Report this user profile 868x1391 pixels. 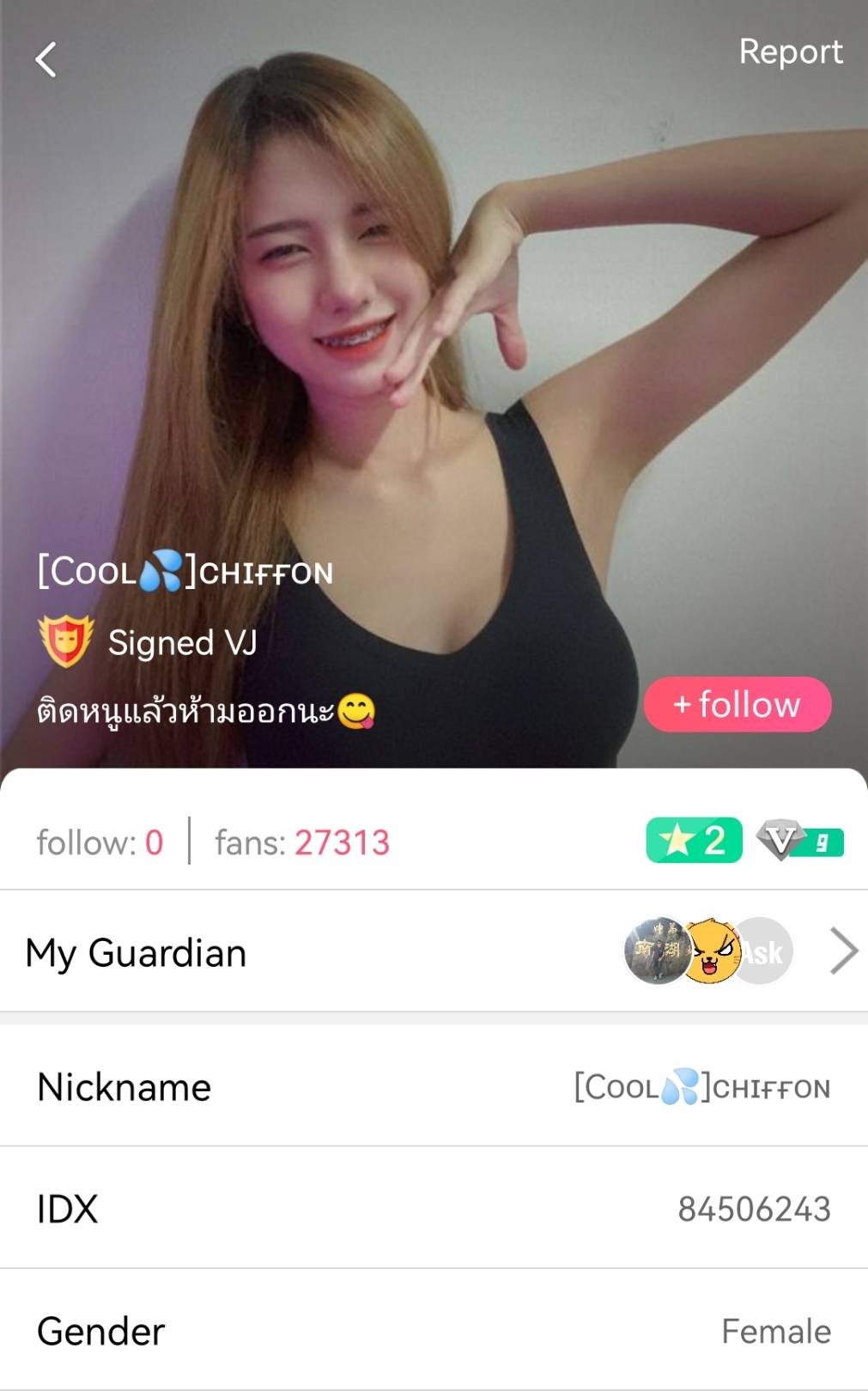(790, 52)
